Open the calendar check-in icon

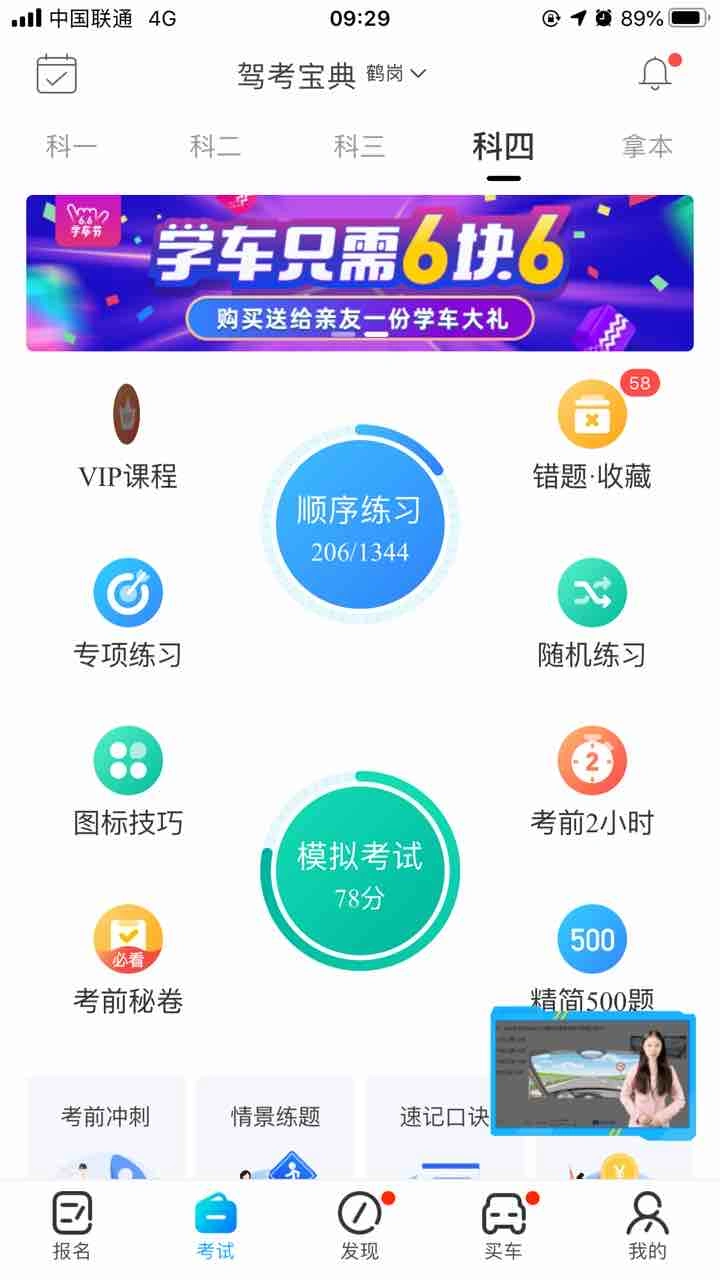pos(57,74)
